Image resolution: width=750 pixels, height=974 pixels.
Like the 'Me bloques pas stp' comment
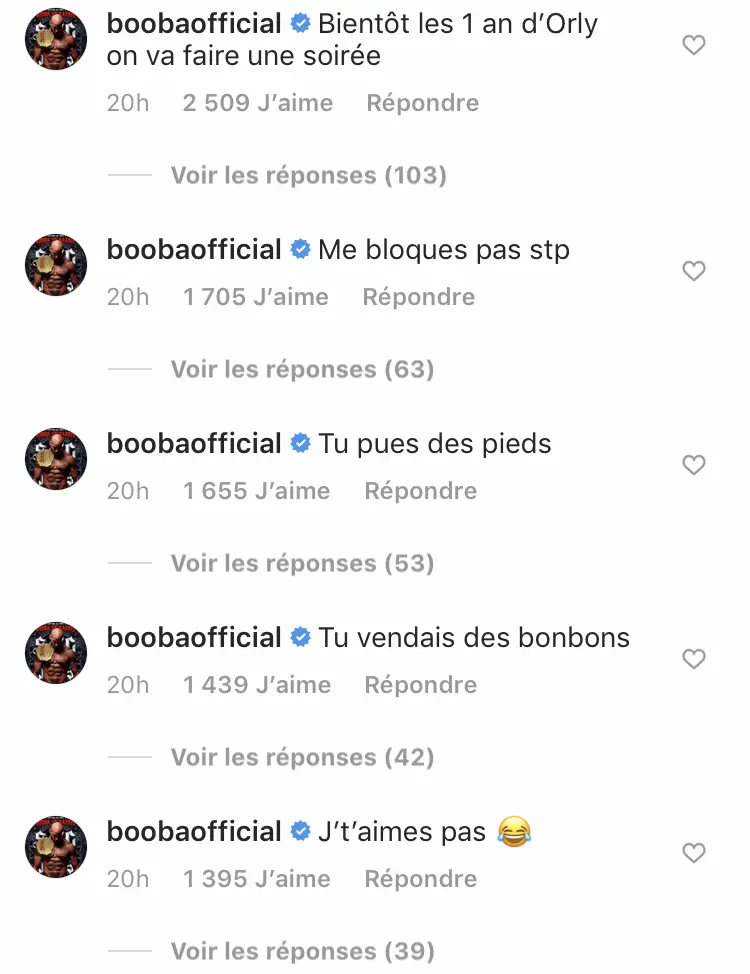coord(693,271)
